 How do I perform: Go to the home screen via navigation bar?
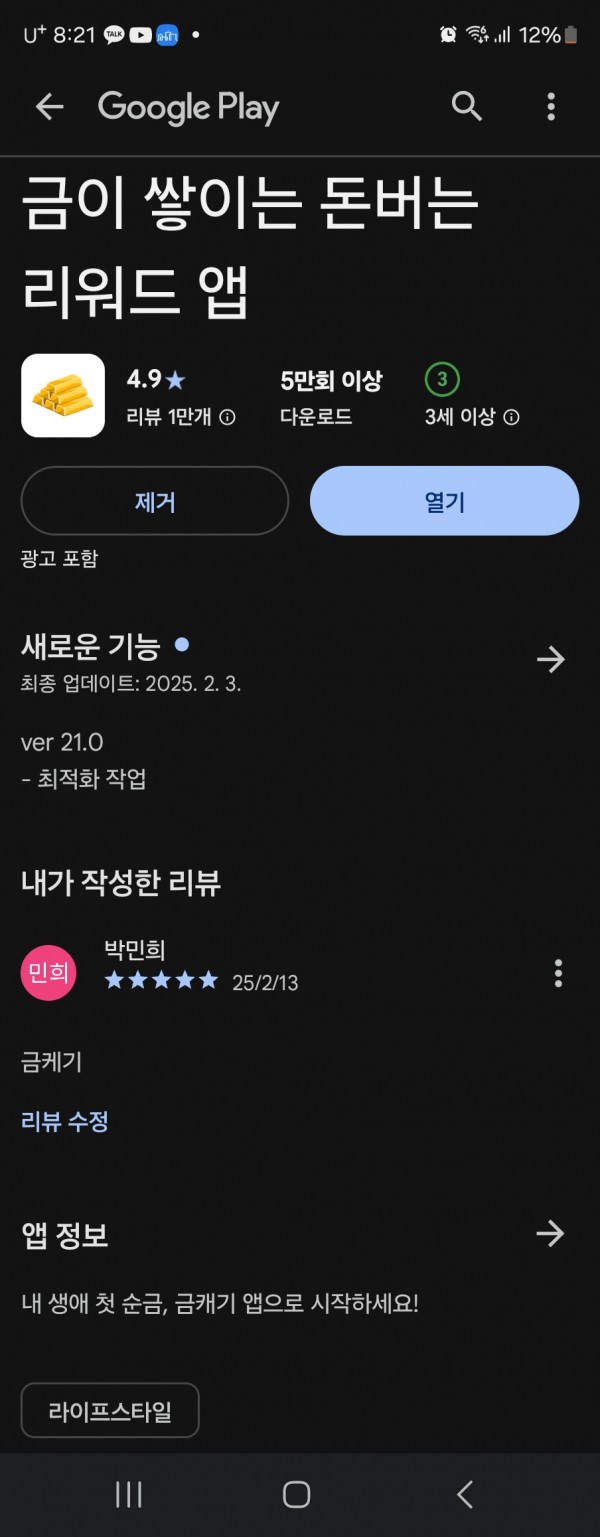pos(296,1494)
